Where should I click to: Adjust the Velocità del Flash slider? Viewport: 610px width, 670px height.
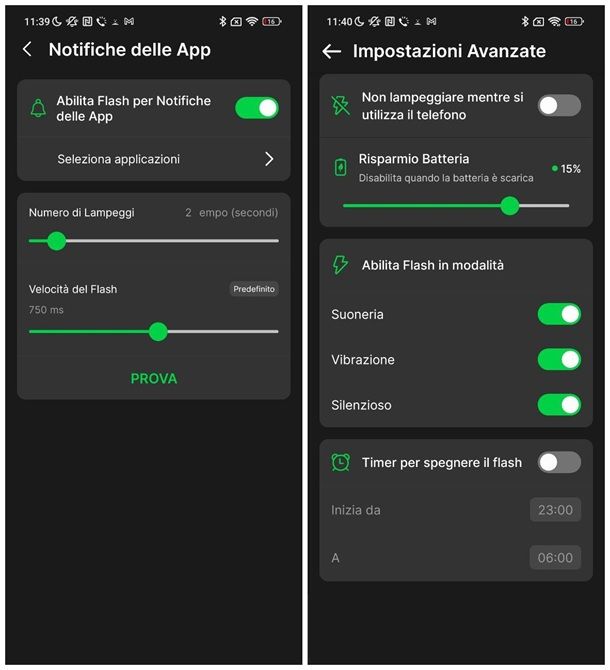pyautogui.click(x=158, y=331)
